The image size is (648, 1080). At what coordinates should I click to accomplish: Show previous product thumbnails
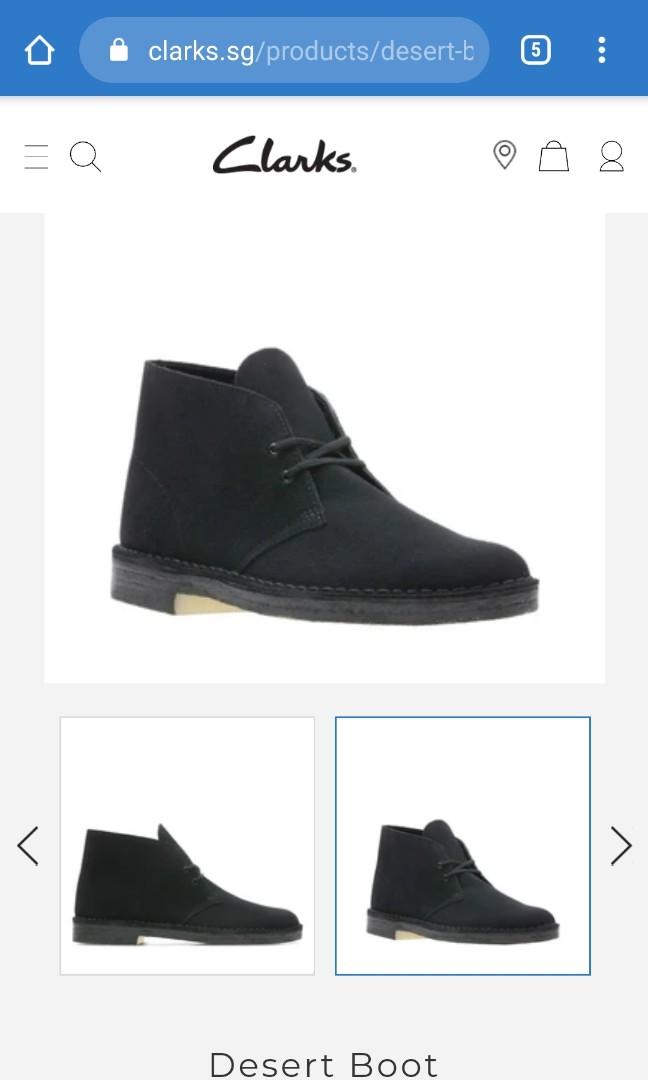pos(28,846)
